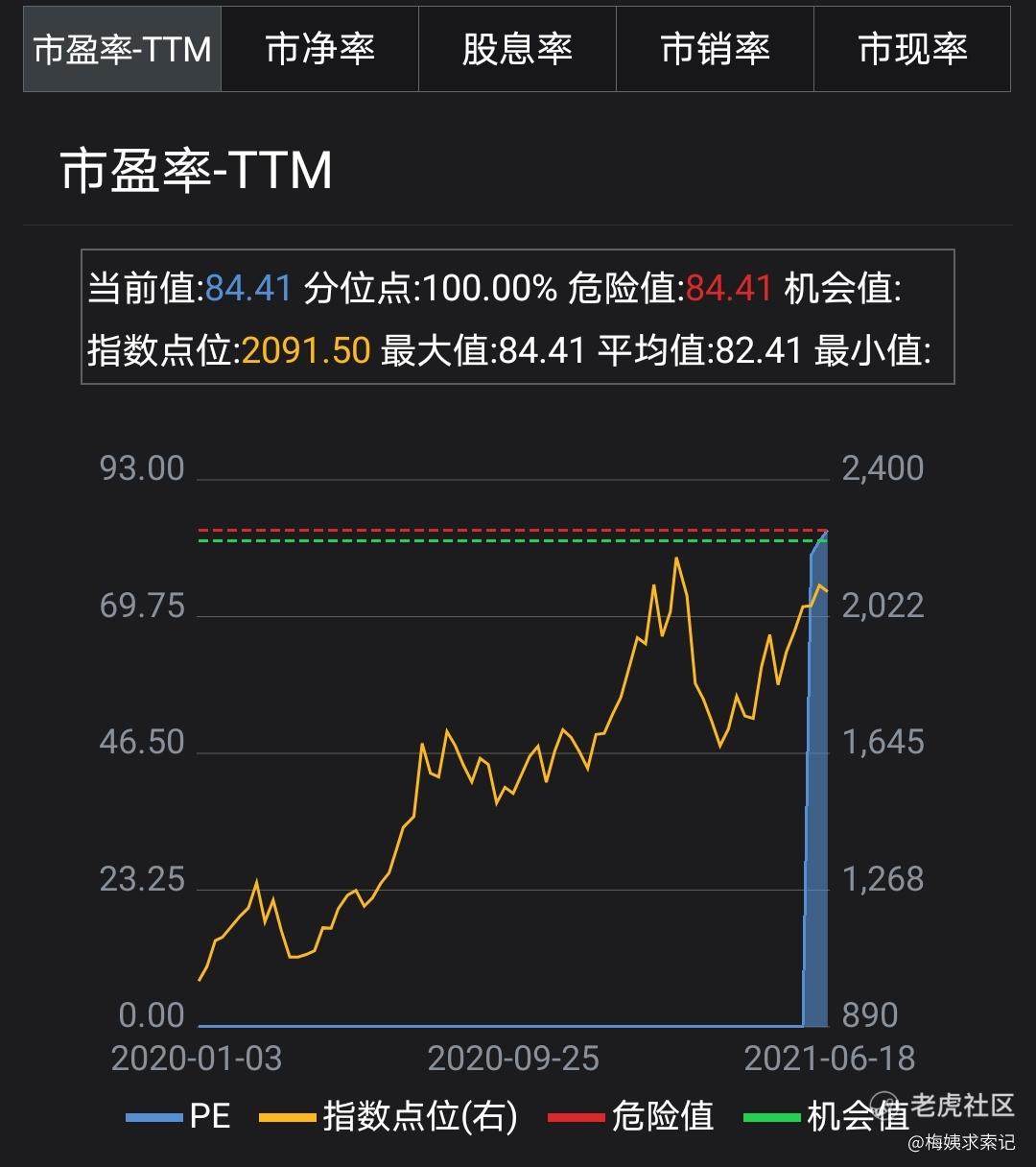Toggle the PE series in the legend
The image size is (1036, 1167).
pos(180,1116)
